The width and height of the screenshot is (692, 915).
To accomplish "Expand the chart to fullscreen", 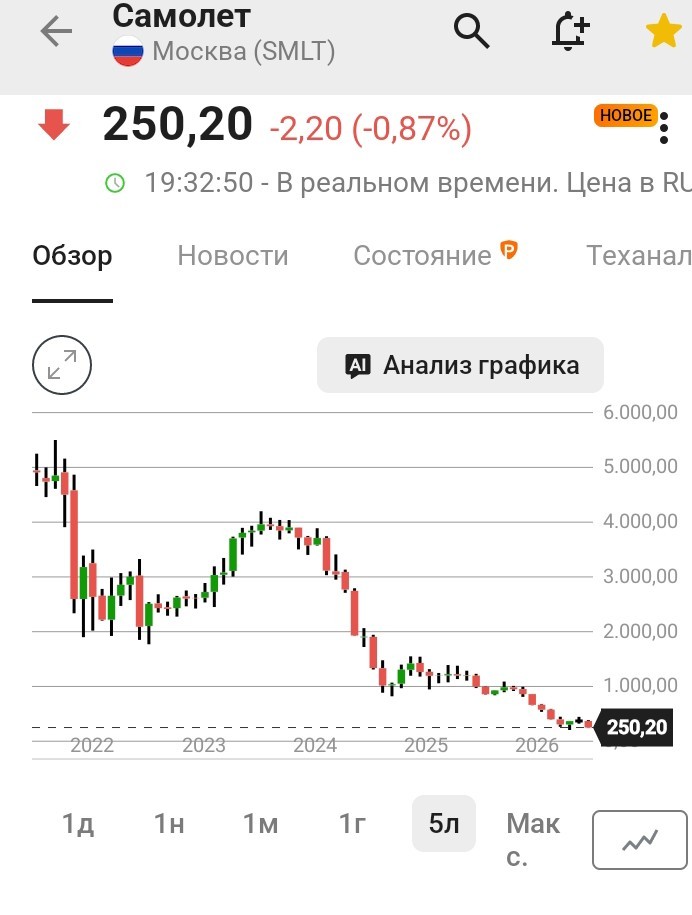I will pos(62,365).
